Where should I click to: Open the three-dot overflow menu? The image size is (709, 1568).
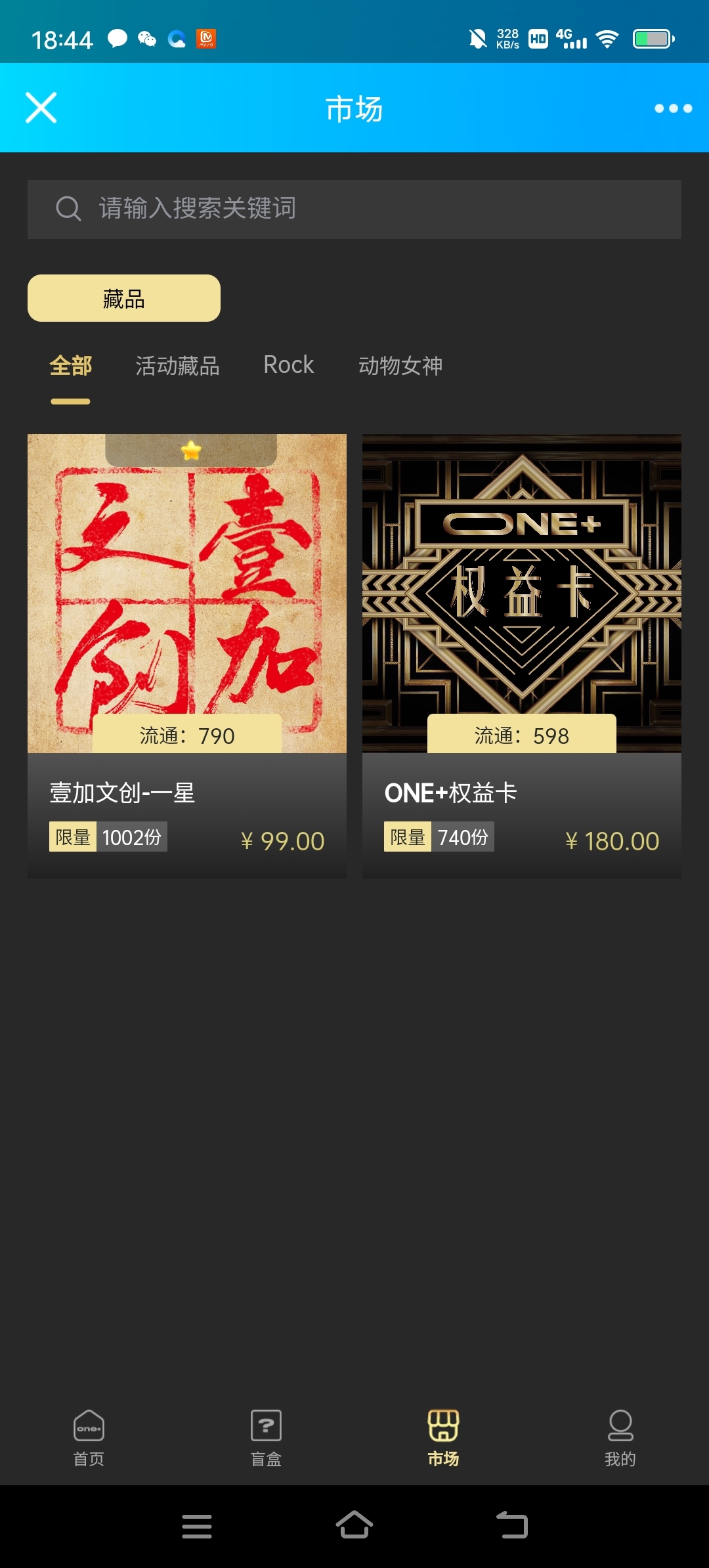point(673,108)
